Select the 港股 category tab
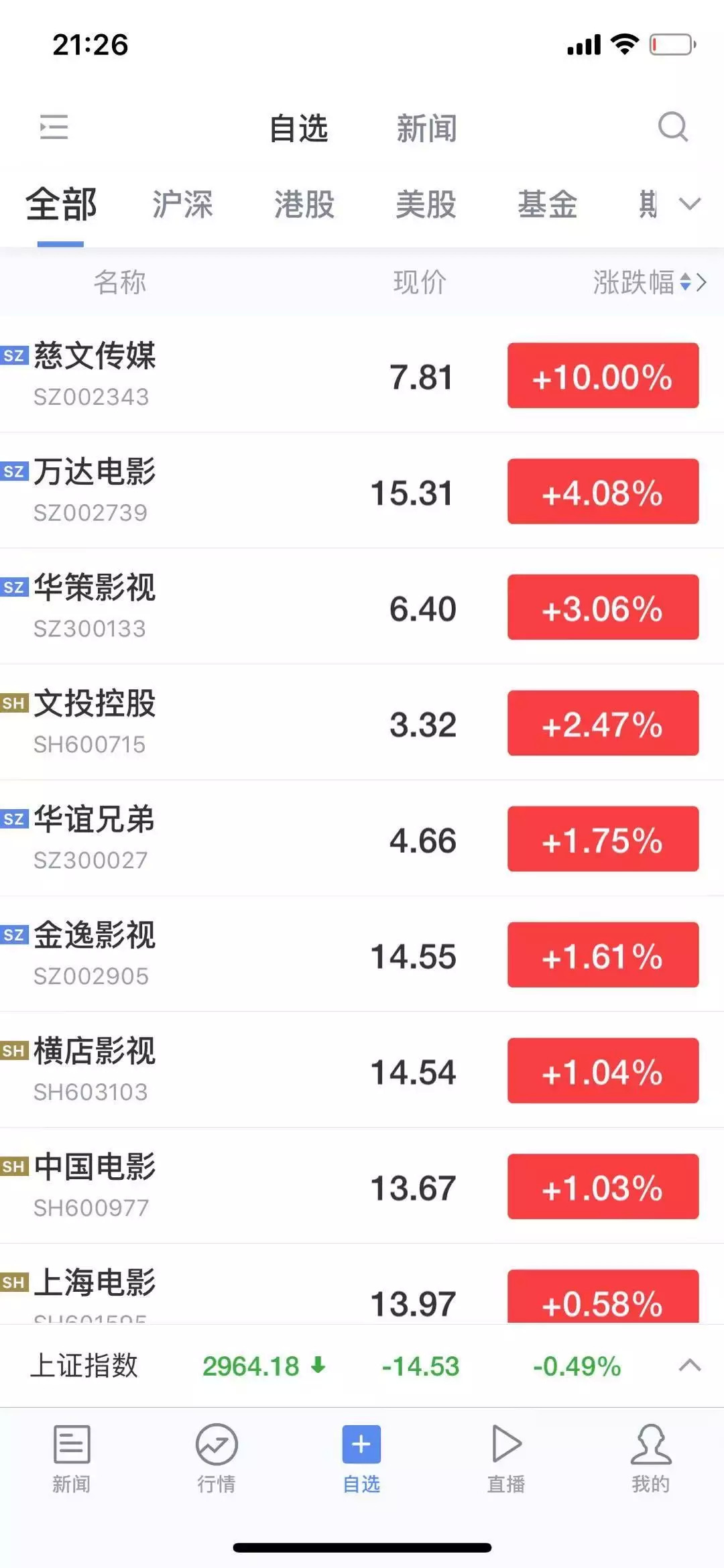The width and height of the screenshot is (724, 1568). 304,204
